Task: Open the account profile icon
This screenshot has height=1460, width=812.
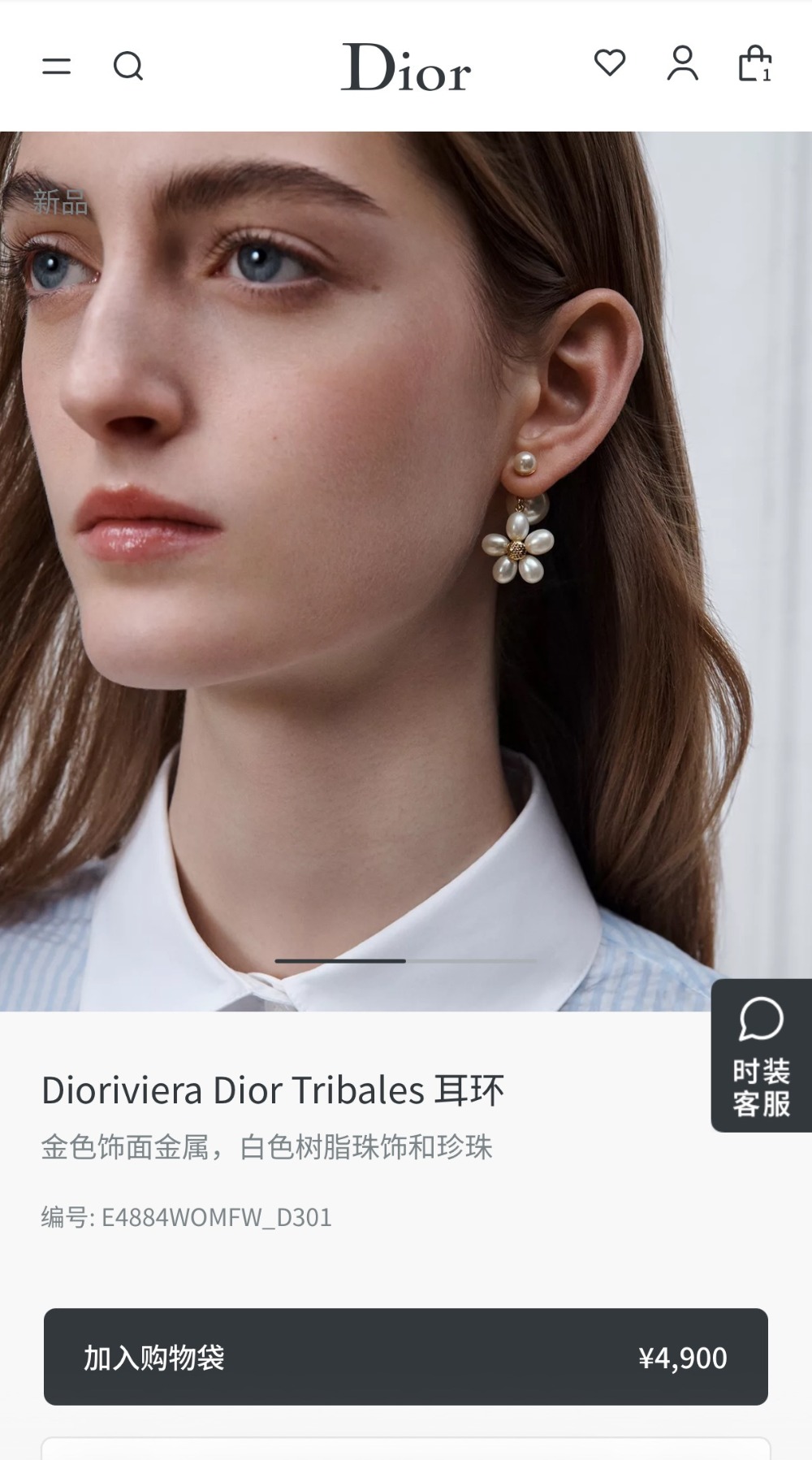Action: [682, 63]
